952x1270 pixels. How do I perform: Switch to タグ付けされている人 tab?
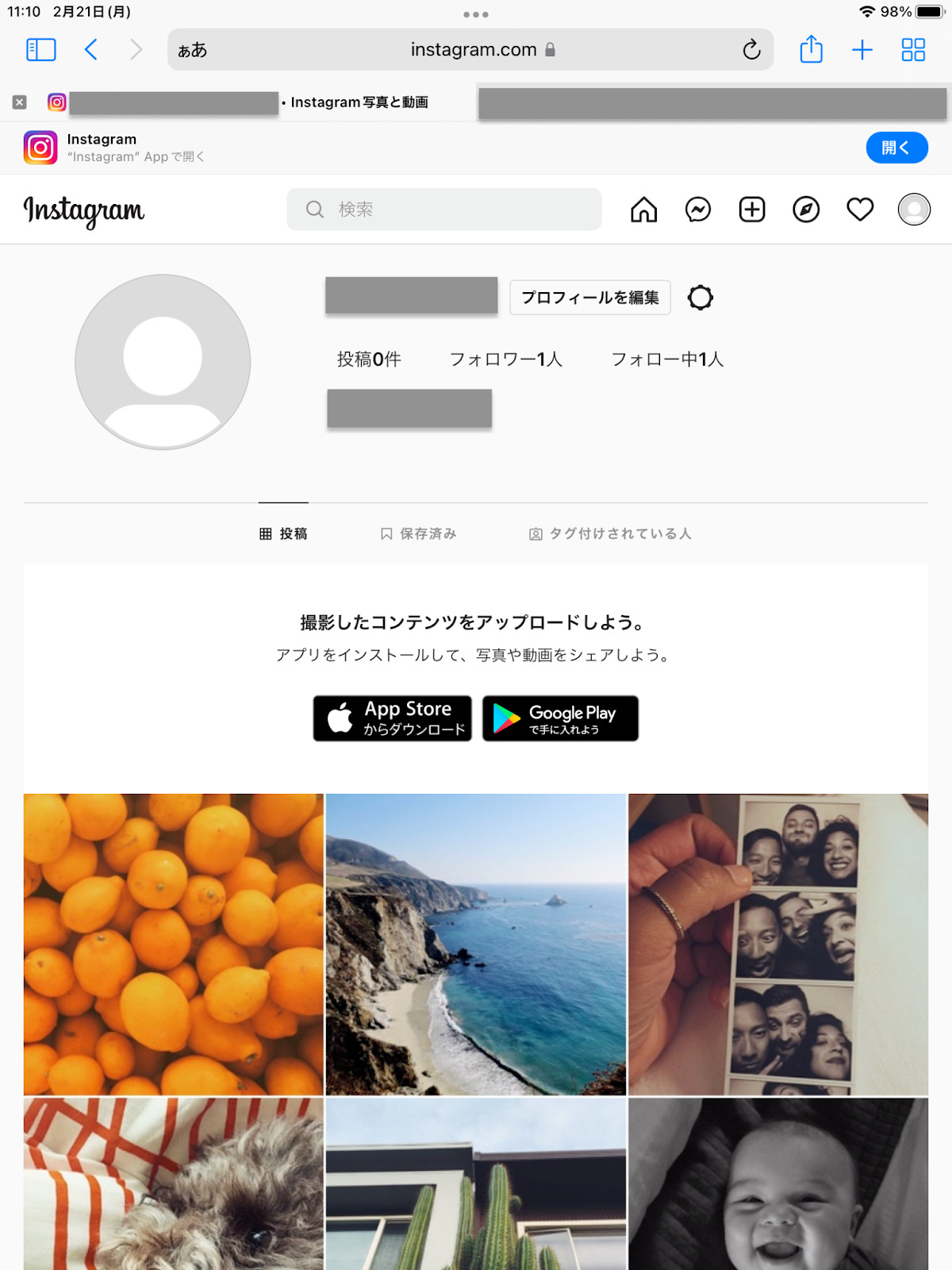tap(611, 533)
